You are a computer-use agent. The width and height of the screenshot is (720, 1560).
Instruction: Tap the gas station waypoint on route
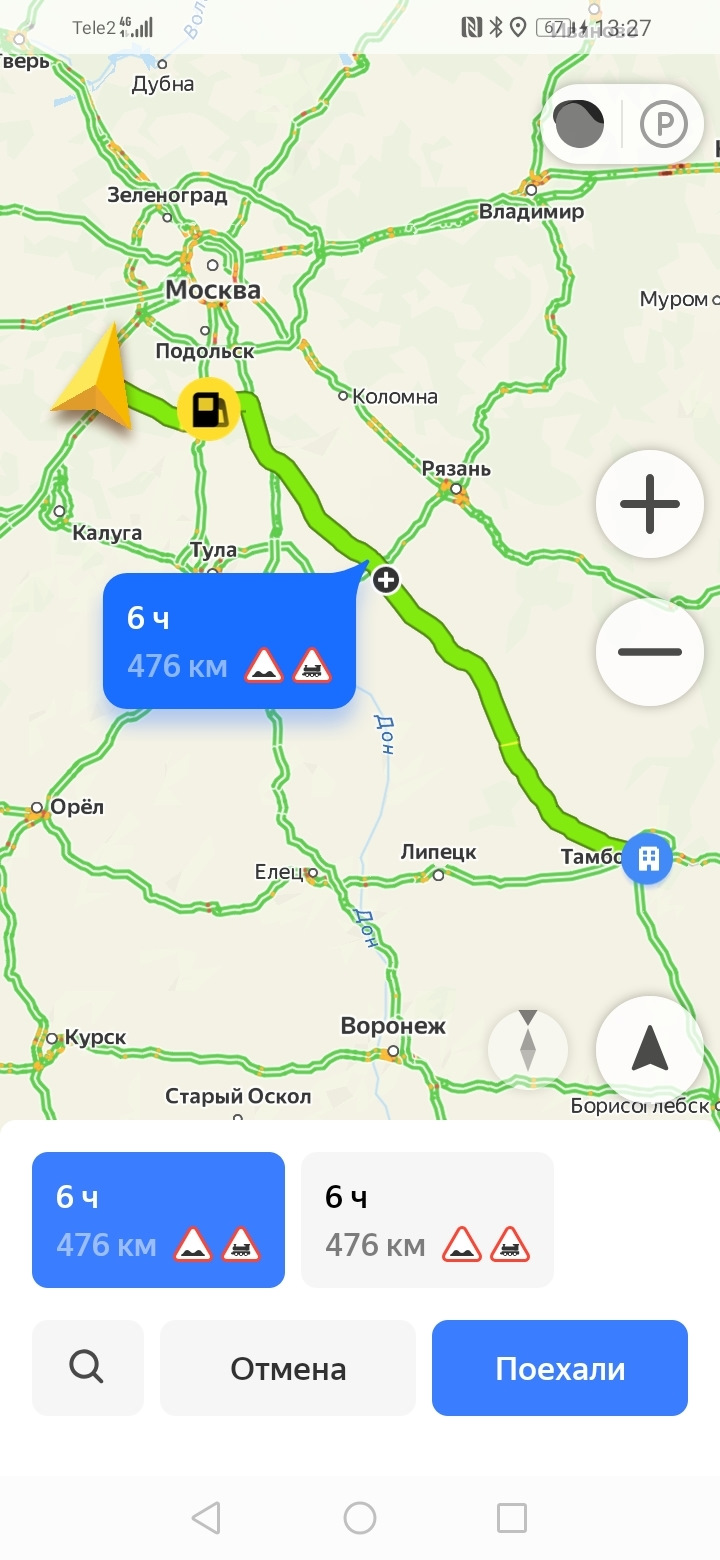coord(208,408)
